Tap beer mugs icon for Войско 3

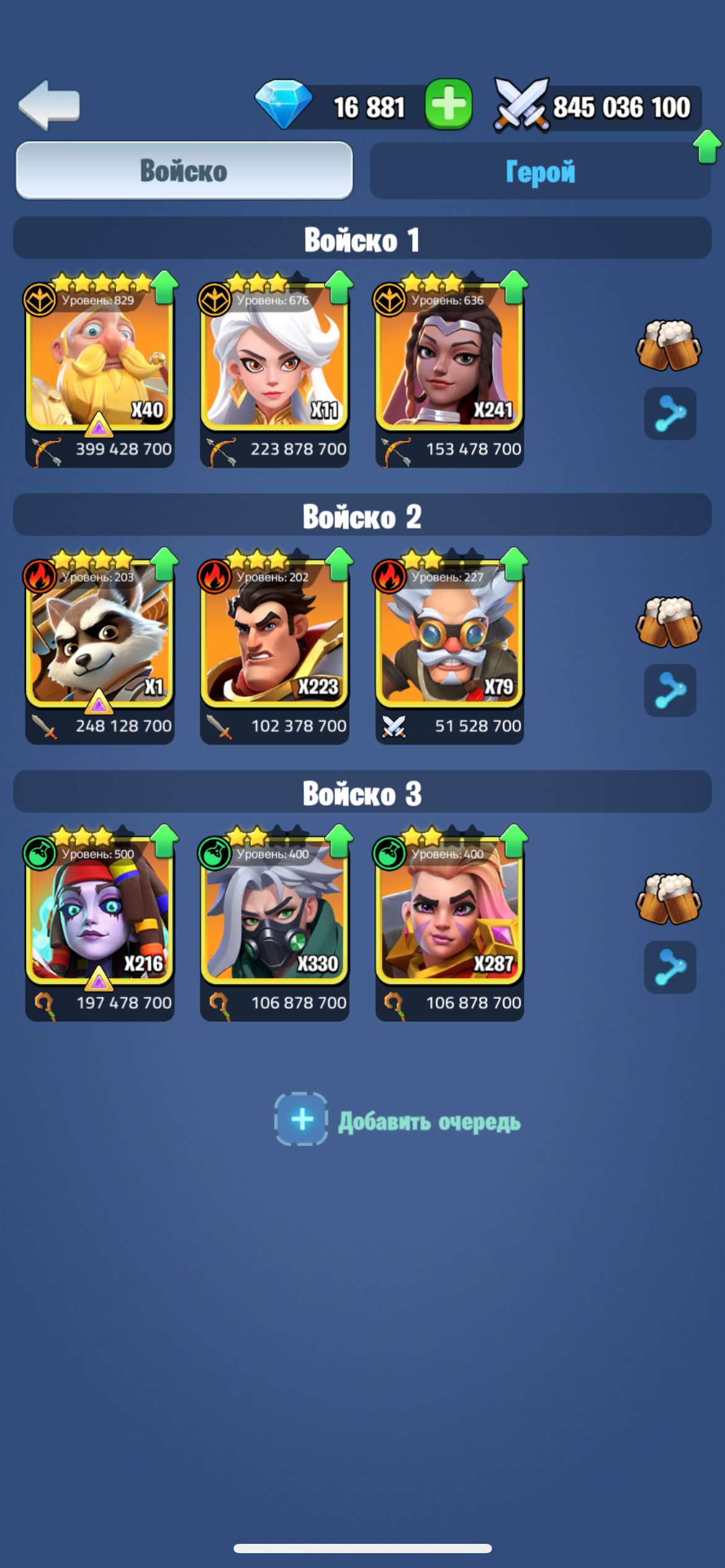coord(669,899)
